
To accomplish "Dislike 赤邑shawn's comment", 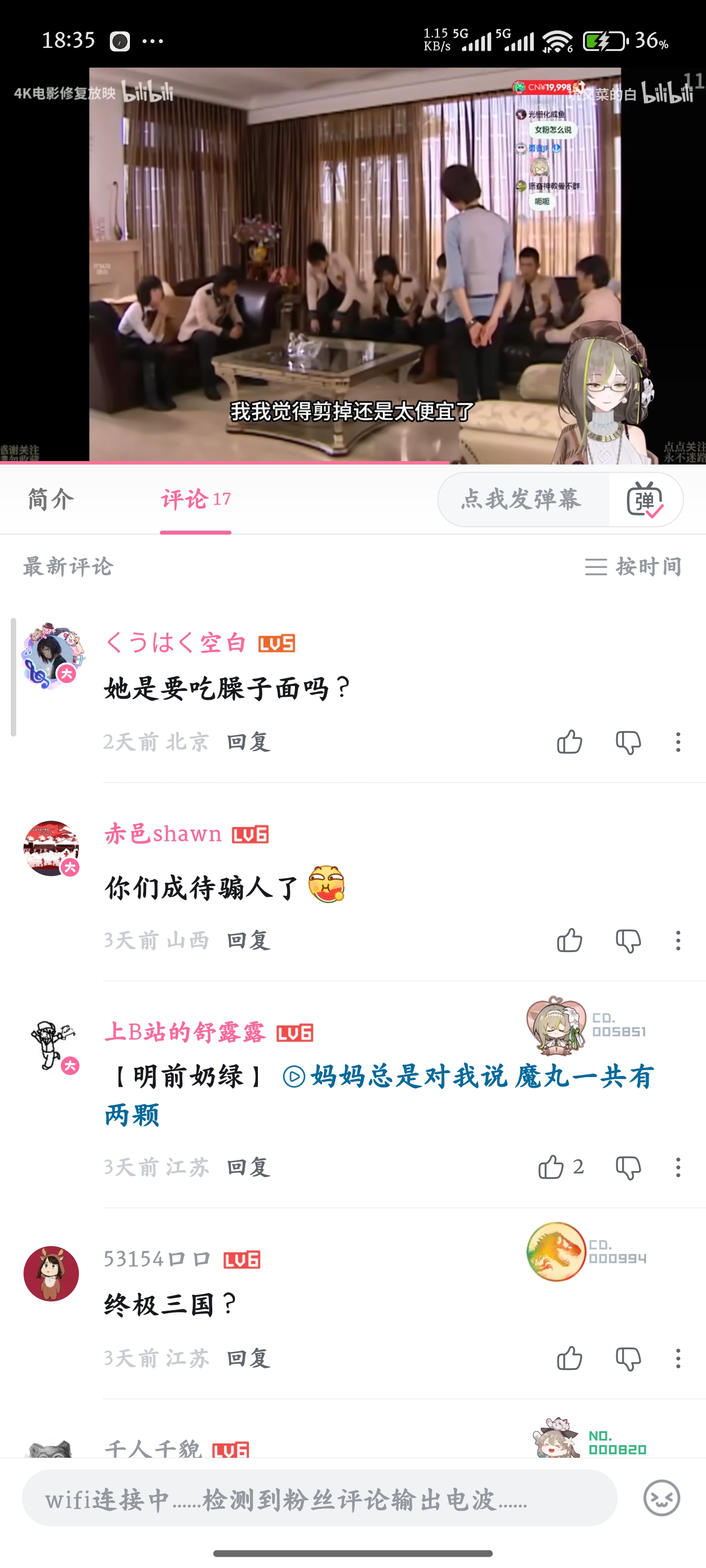I will pyautogui.click(x=628, y=941).
